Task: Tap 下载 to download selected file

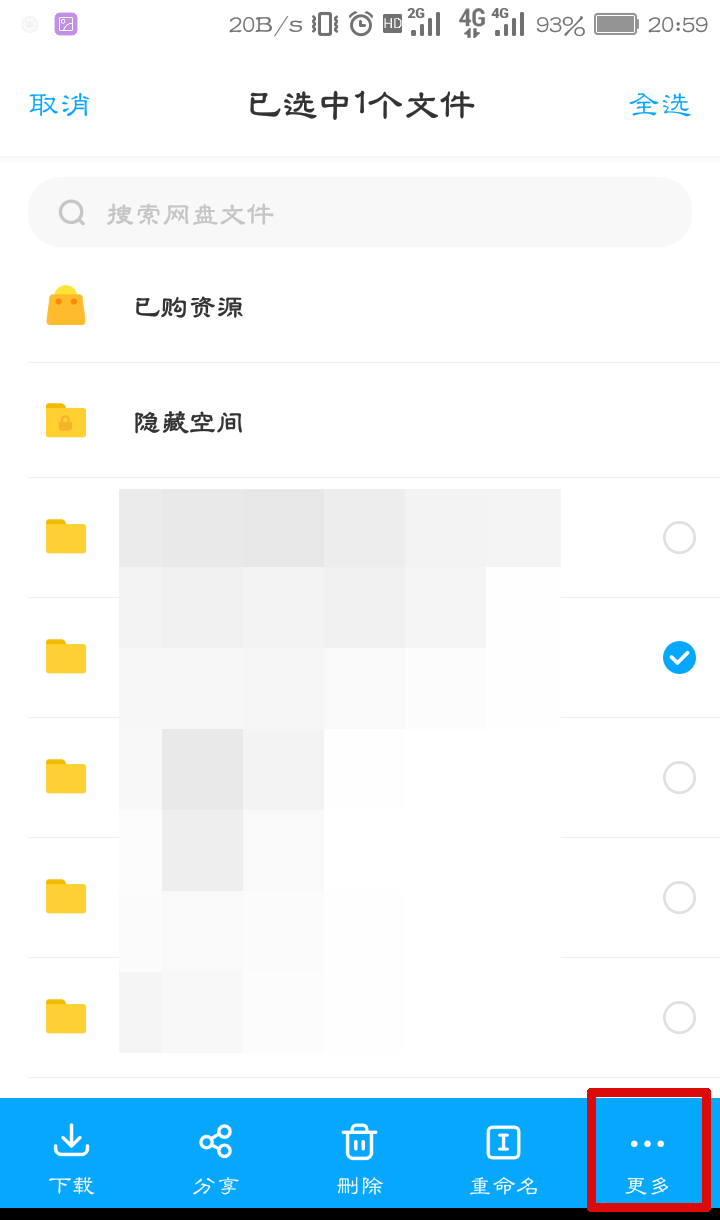Action: 71,1158
